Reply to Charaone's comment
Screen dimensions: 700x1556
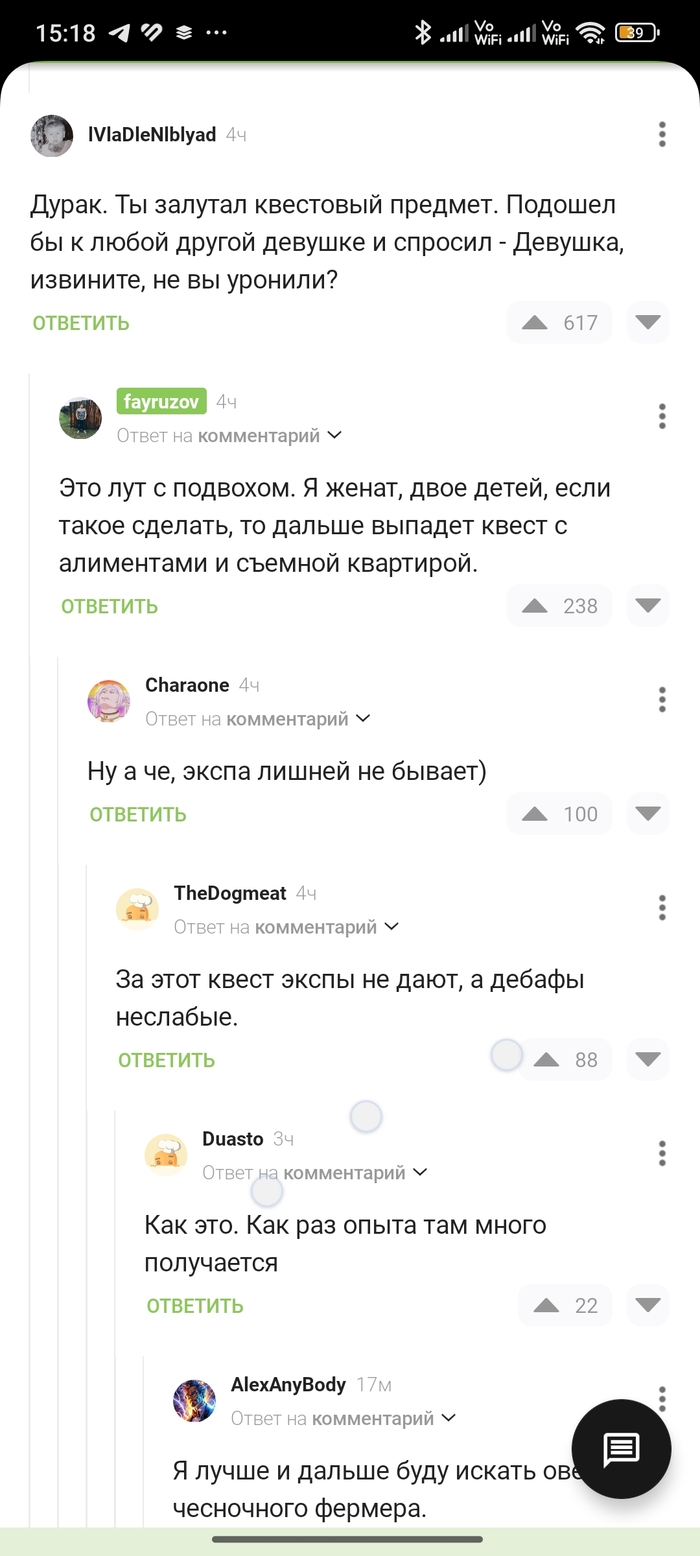point(138,814)
